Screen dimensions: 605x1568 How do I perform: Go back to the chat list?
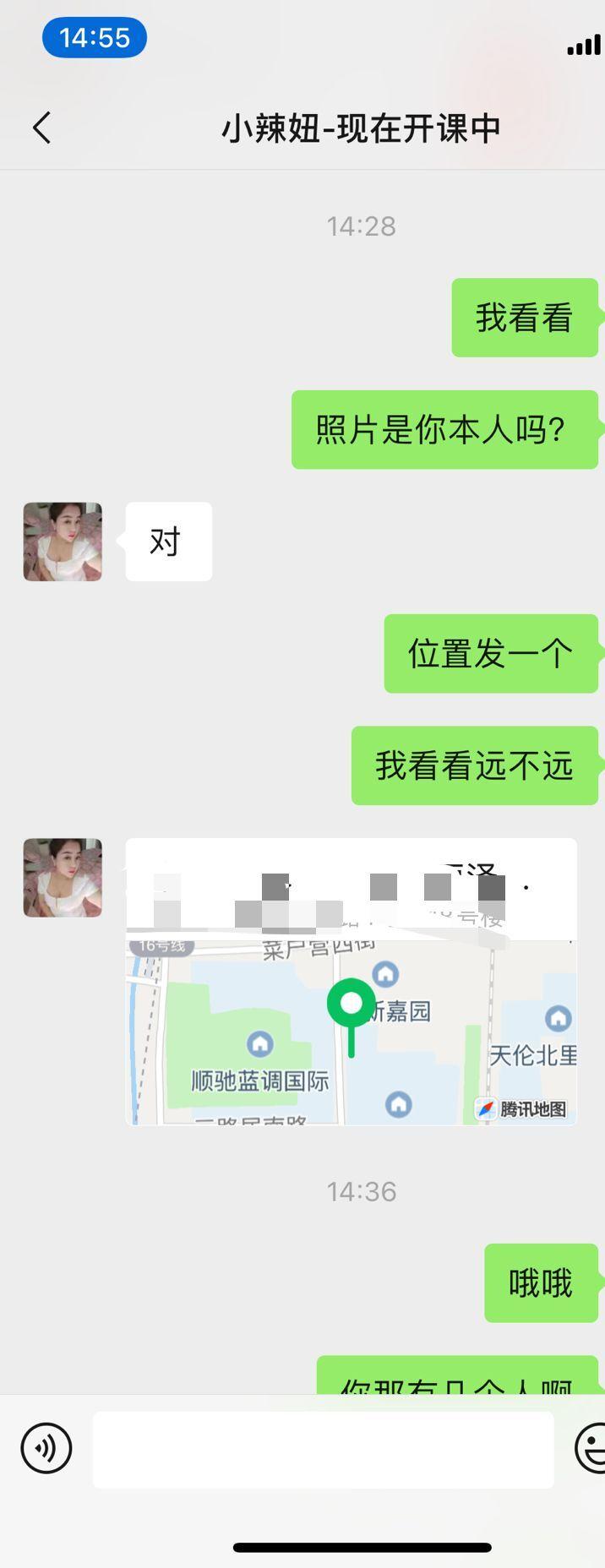click(x=42, y=128)
